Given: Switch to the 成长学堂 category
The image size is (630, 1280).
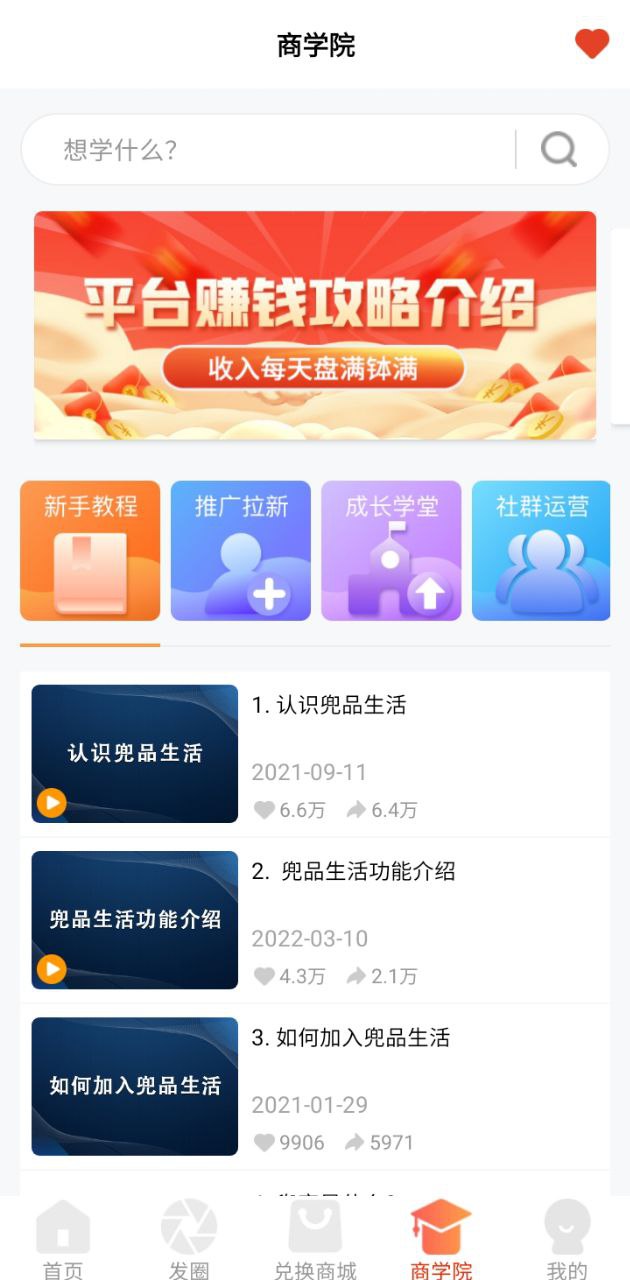Looking at the screenshot, I should (391, 551).
